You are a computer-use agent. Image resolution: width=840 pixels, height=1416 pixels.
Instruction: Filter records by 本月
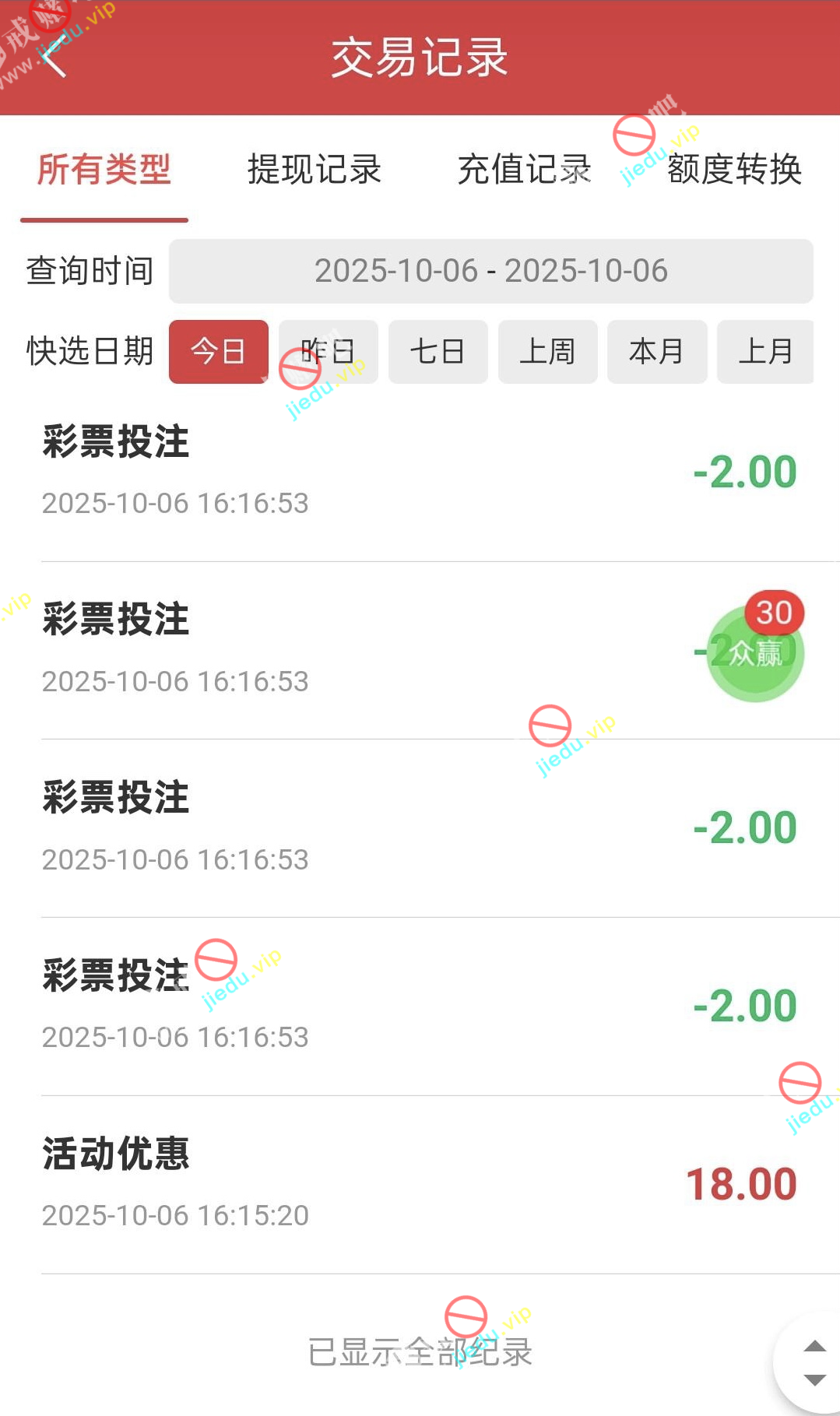(656, 352)
